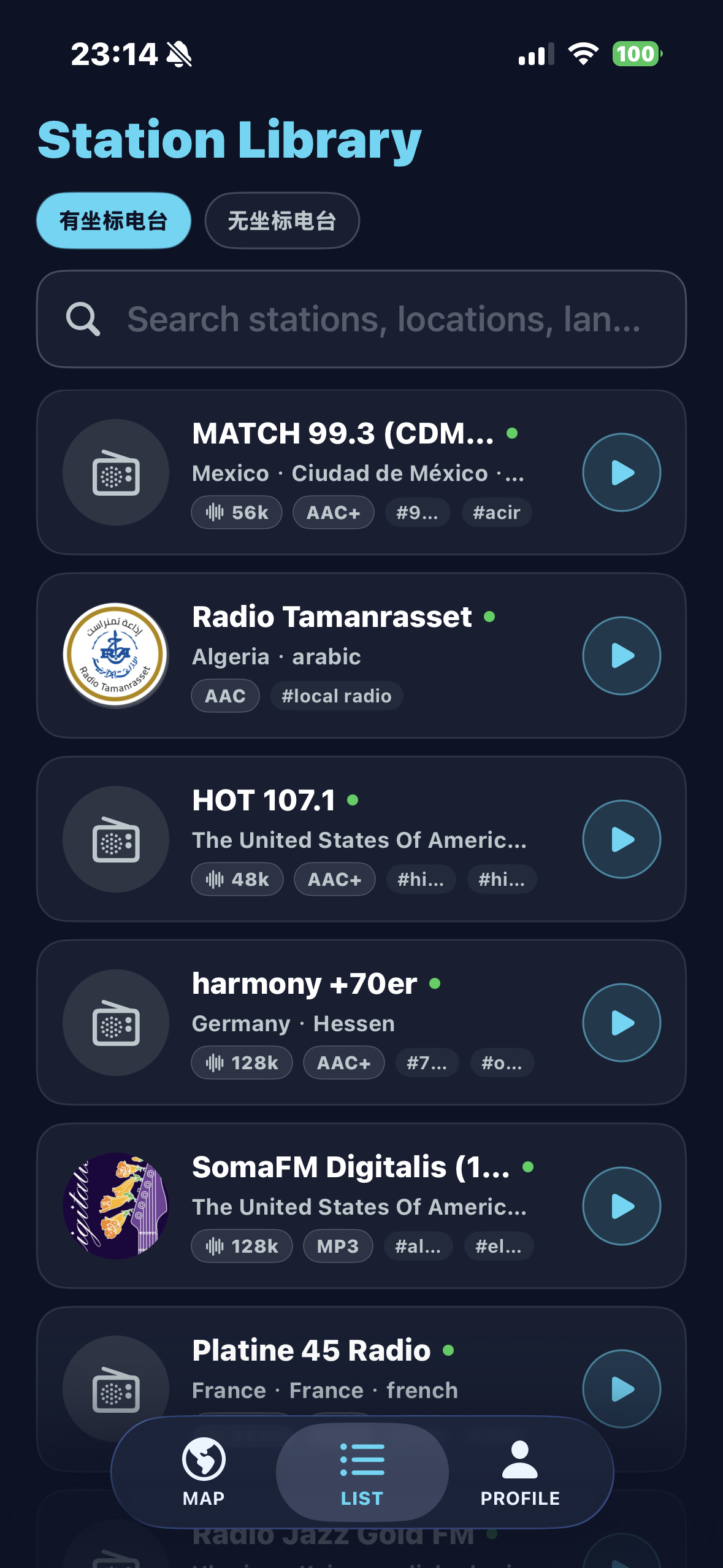Screen dimensions: 723x1568
Task: Go to the Profile tab
Action: (520, 1472)
